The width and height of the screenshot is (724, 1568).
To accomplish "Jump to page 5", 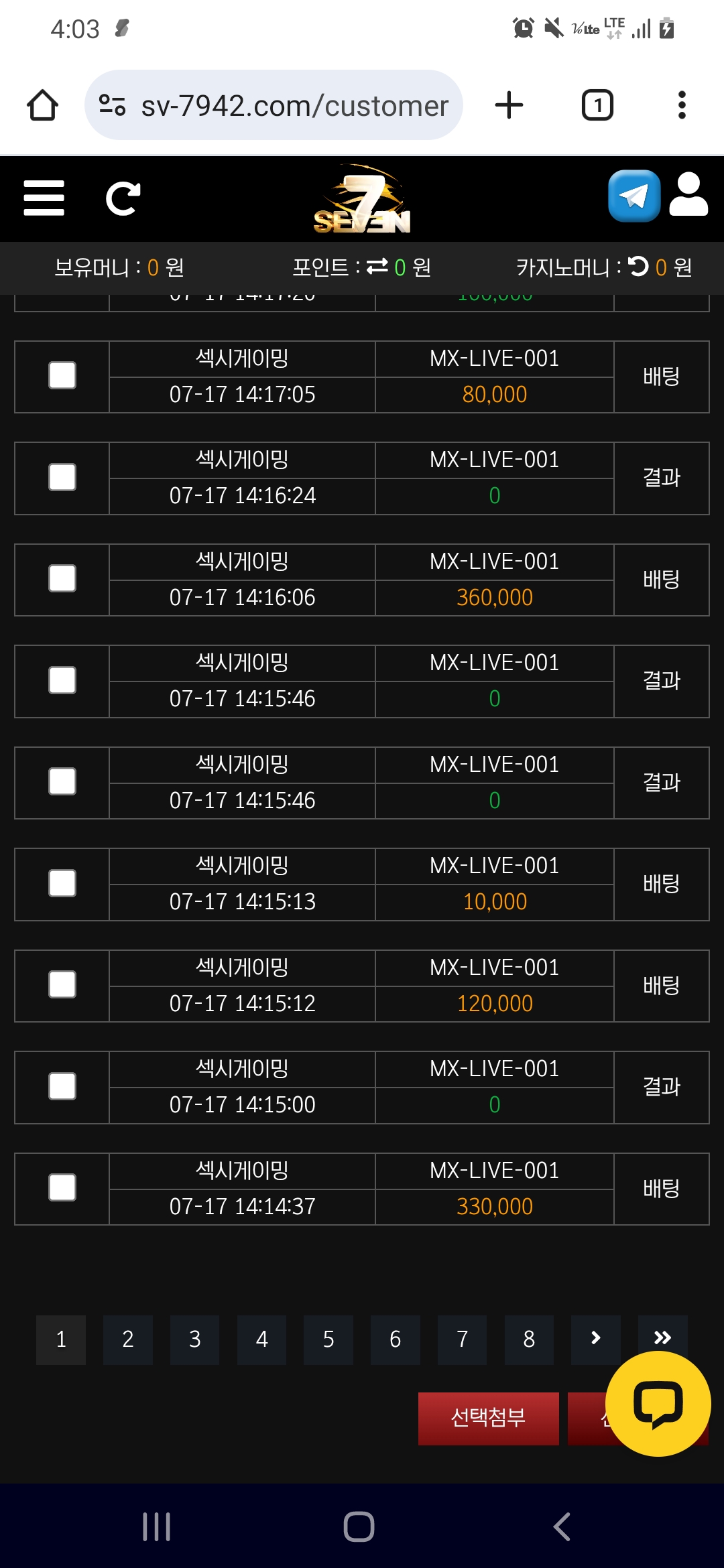I will pyautogui.click(x=328, y=1340).
